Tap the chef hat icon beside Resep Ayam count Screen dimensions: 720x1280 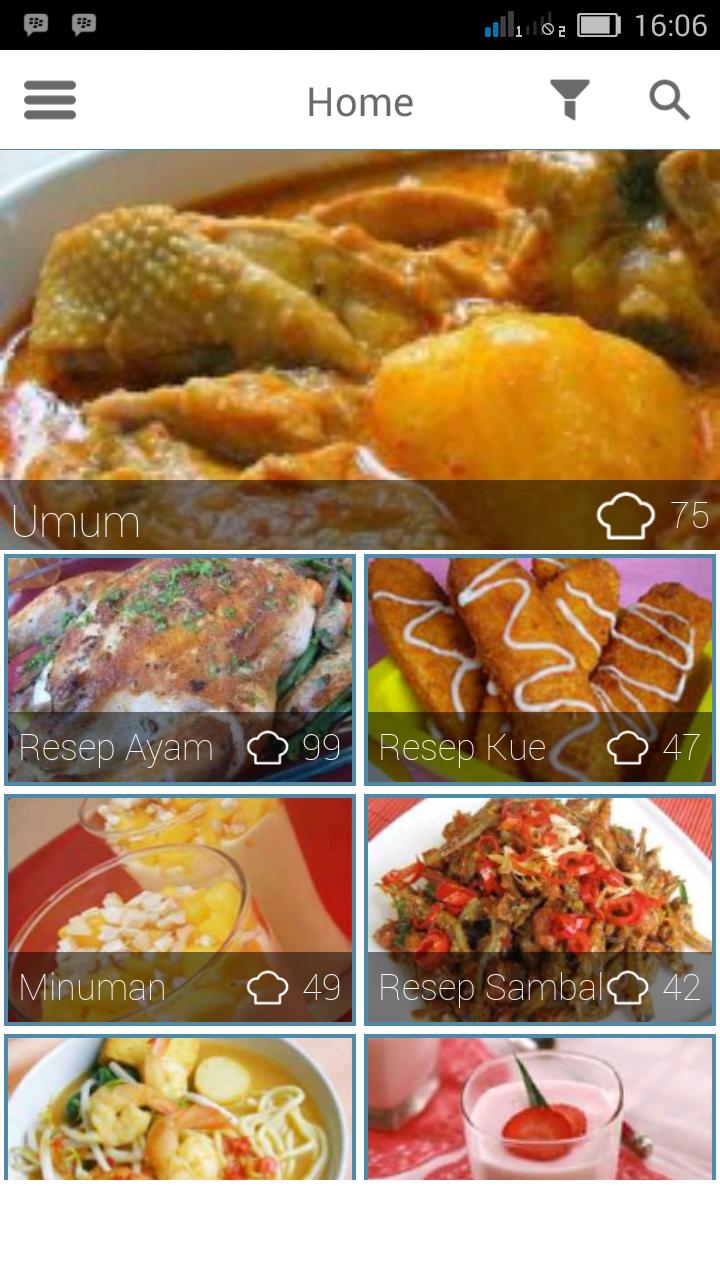tap(267, 746)
